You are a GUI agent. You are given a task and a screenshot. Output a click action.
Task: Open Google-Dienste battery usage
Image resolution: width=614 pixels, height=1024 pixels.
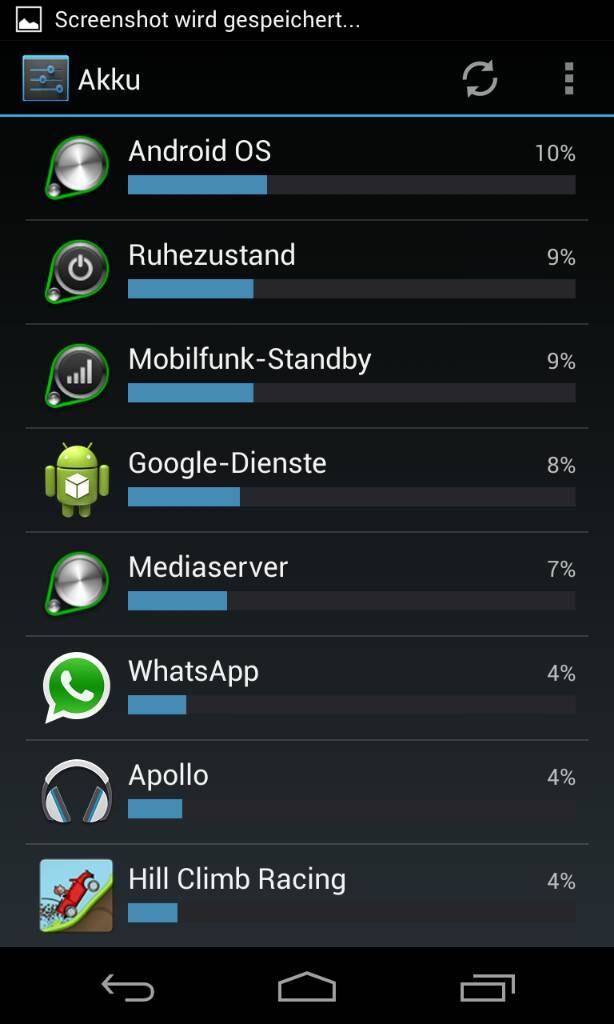[x=307, y=480]
